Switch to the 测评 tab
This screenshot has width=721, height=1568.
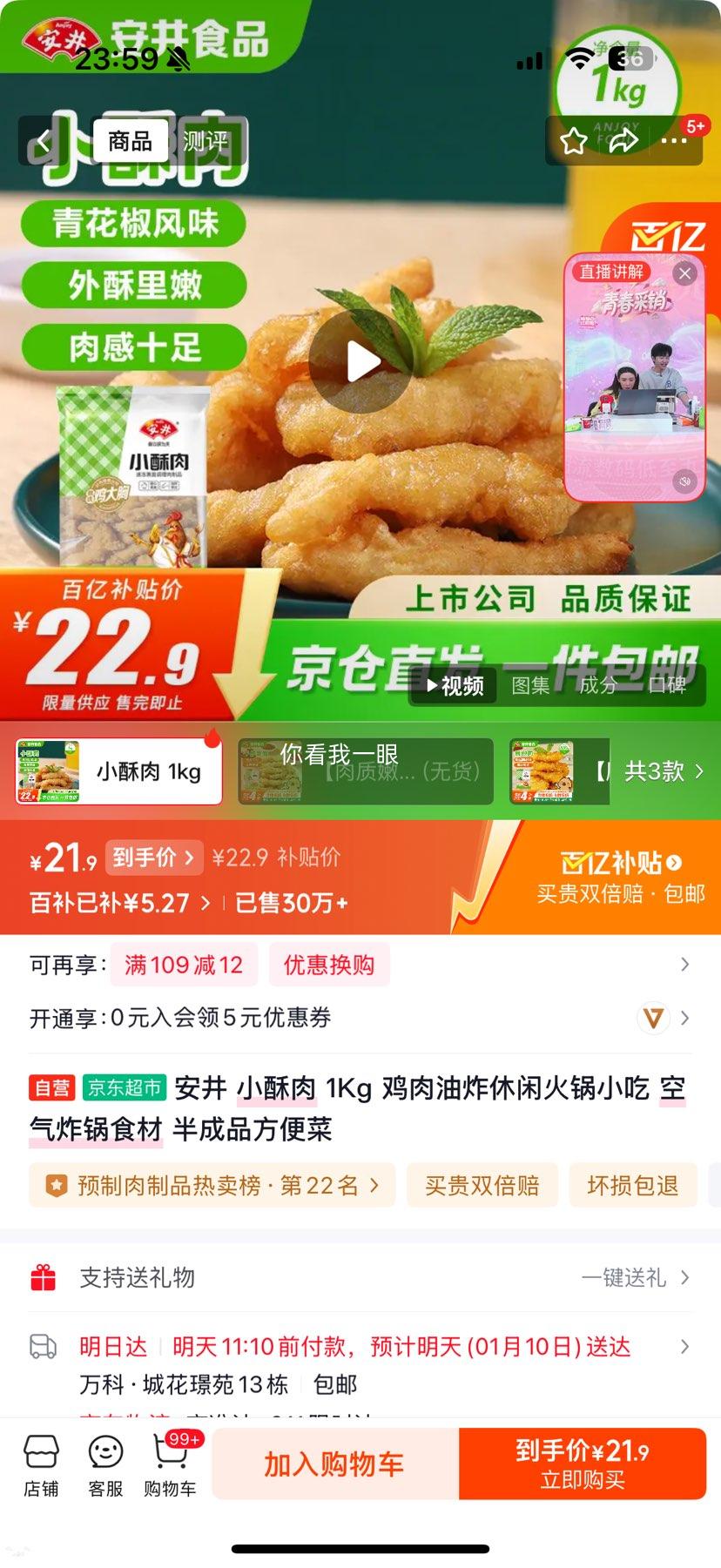pos(205,141)
